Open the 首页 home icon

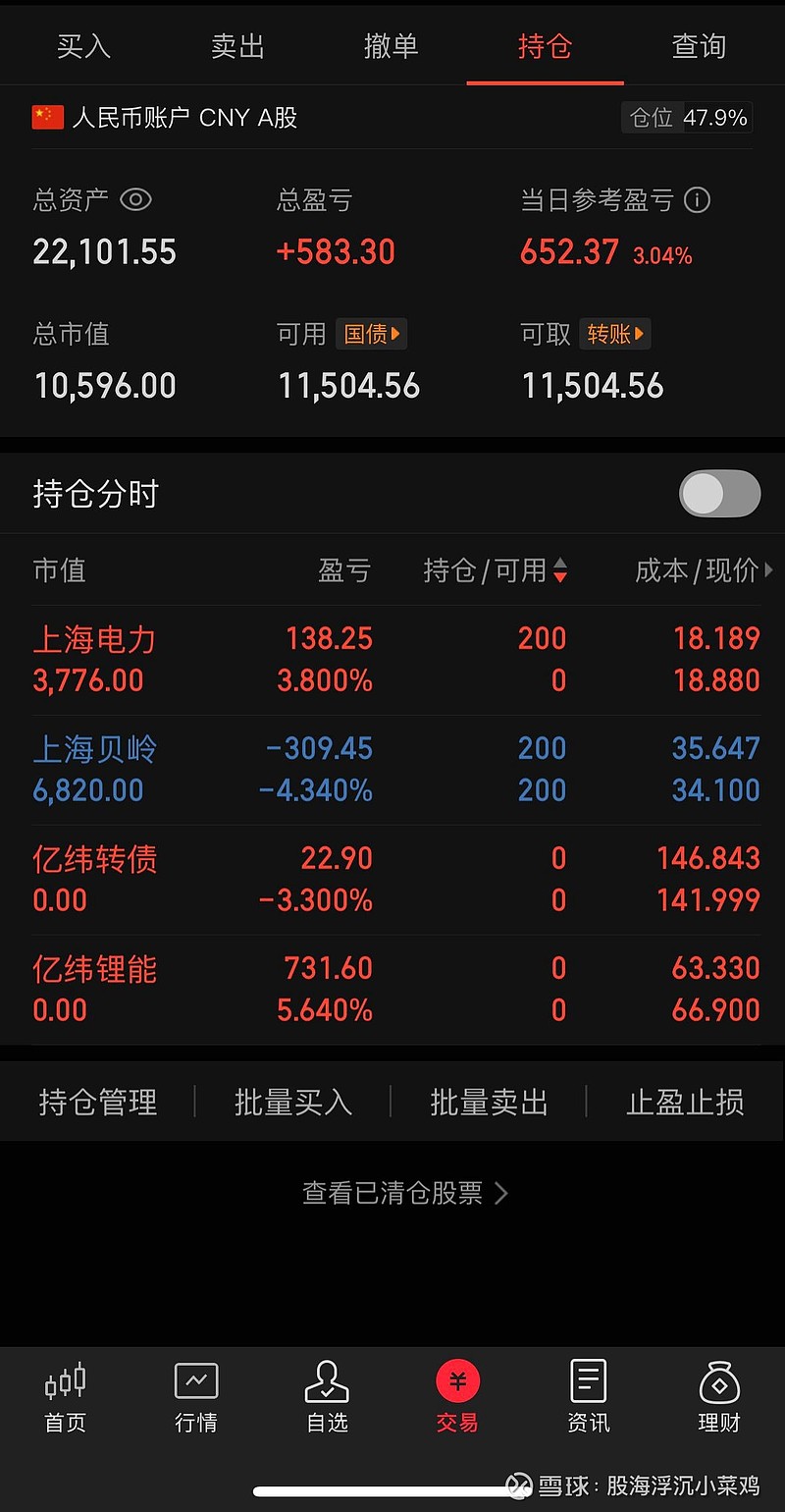[x=65, y=1394]
